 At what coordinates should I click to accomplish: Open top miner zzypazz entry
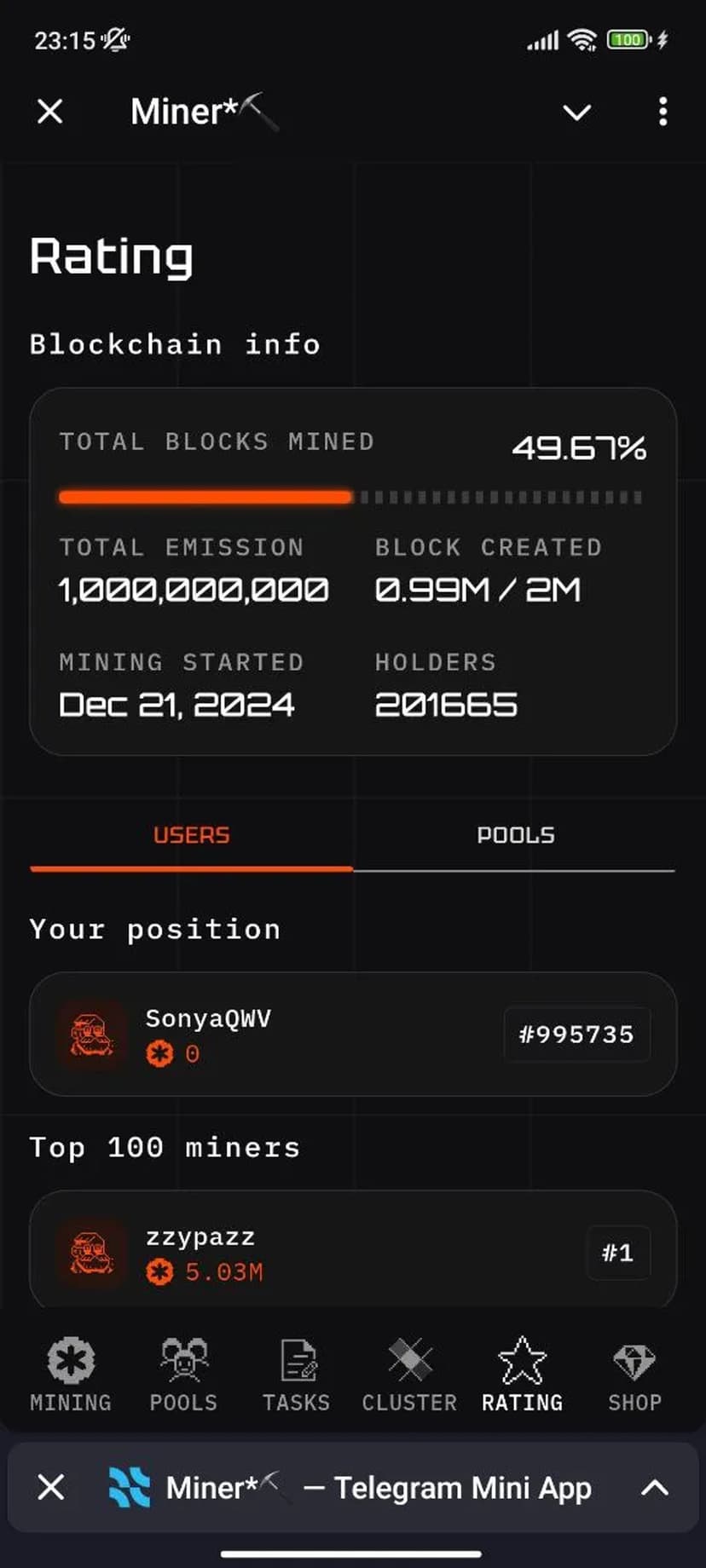[x=353, y=1251]
